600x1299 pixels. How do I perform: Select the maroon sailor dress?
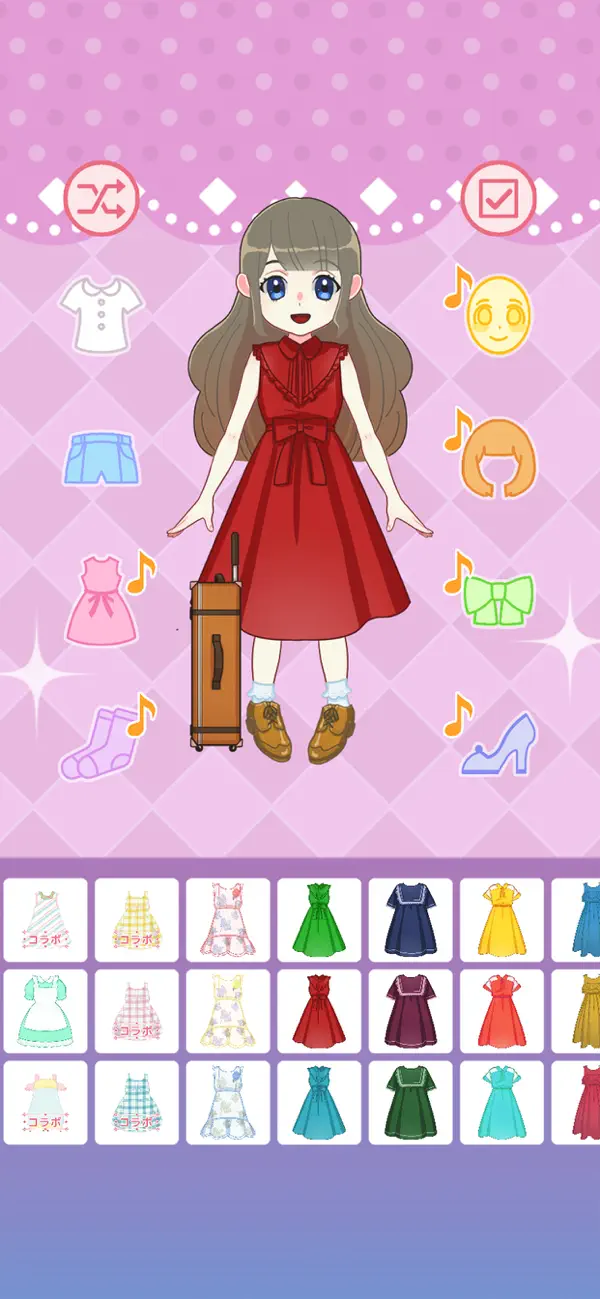pyautogui.click(x=410, y=1011)
